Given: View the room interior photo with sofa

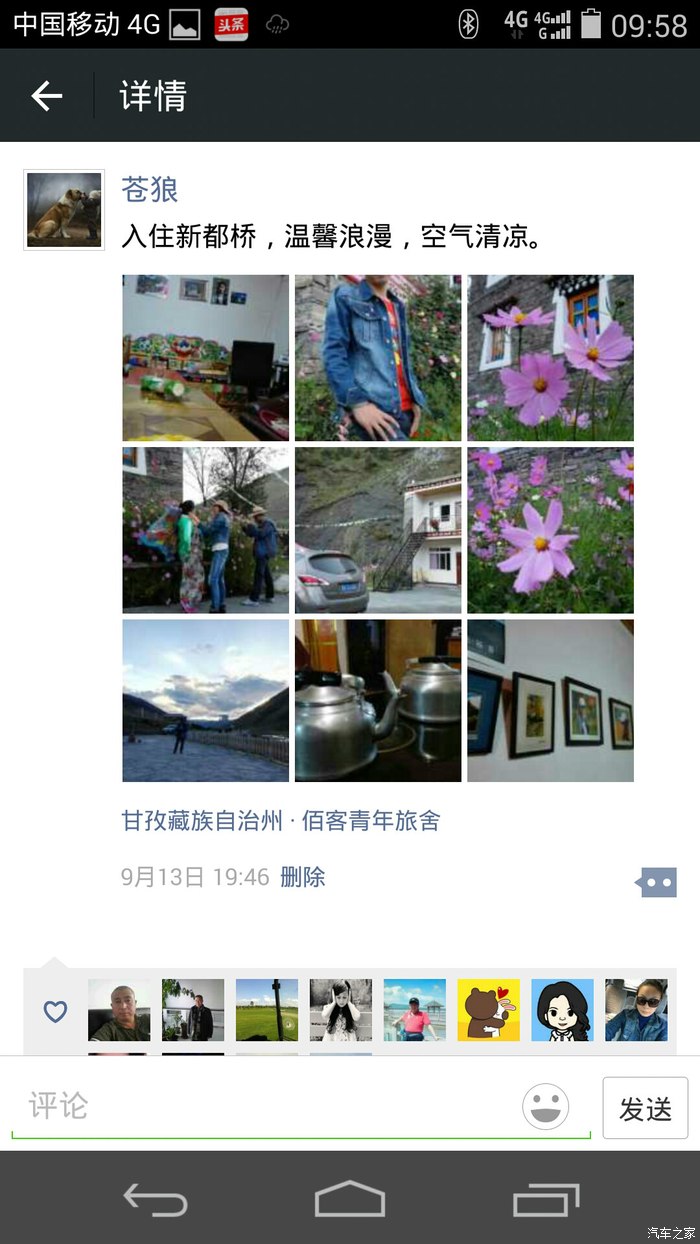Looking at the screenshot, I should tap(206, 358).
